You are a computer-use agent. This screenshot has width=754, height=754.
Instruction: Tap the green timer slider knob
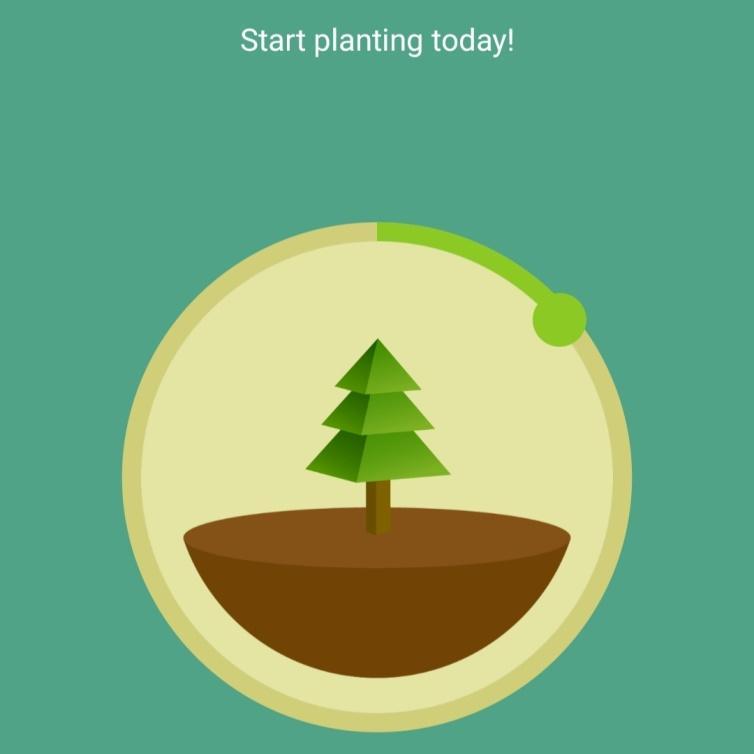[x=559, y=320]
